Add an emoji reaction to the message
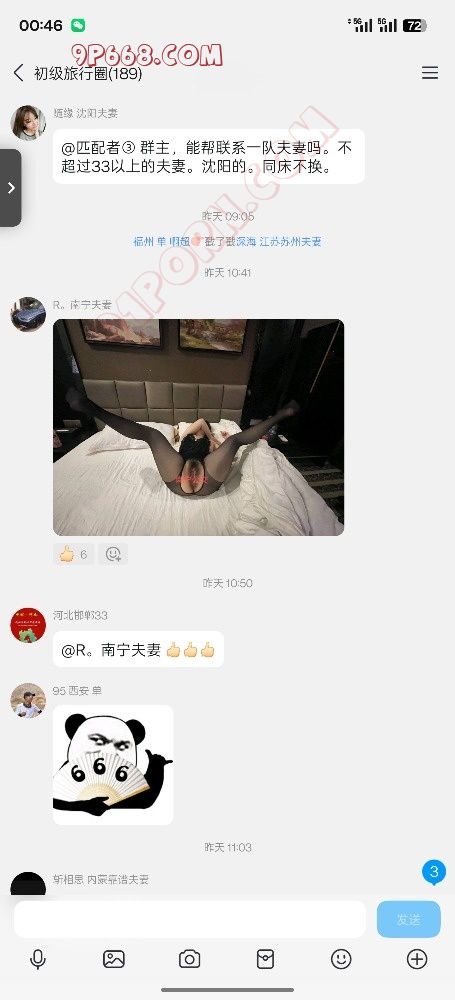 (113, 554)
